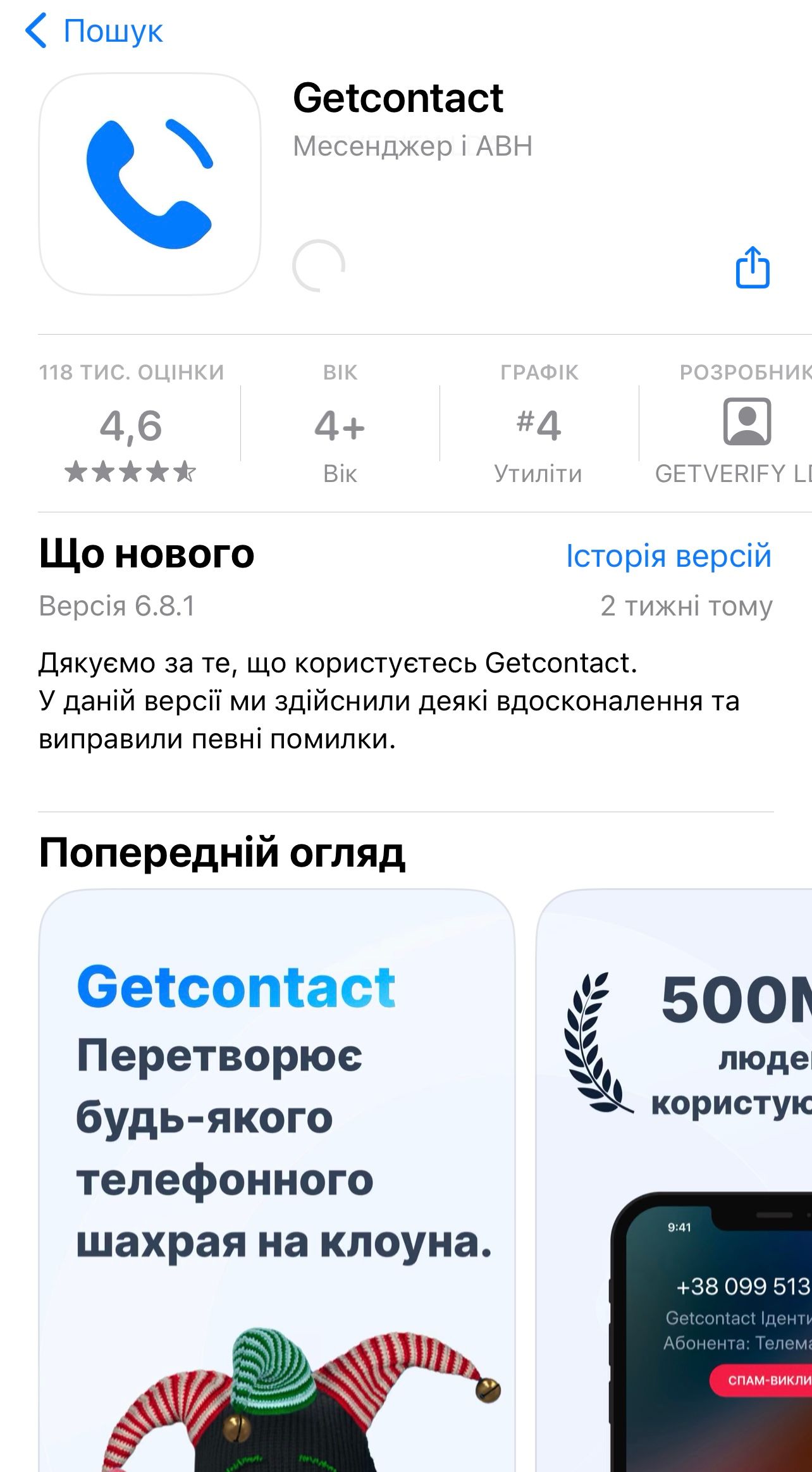Screen dimensions: 812x1472
Task: Tap the Getcontact app title
Action: point(398,99)
